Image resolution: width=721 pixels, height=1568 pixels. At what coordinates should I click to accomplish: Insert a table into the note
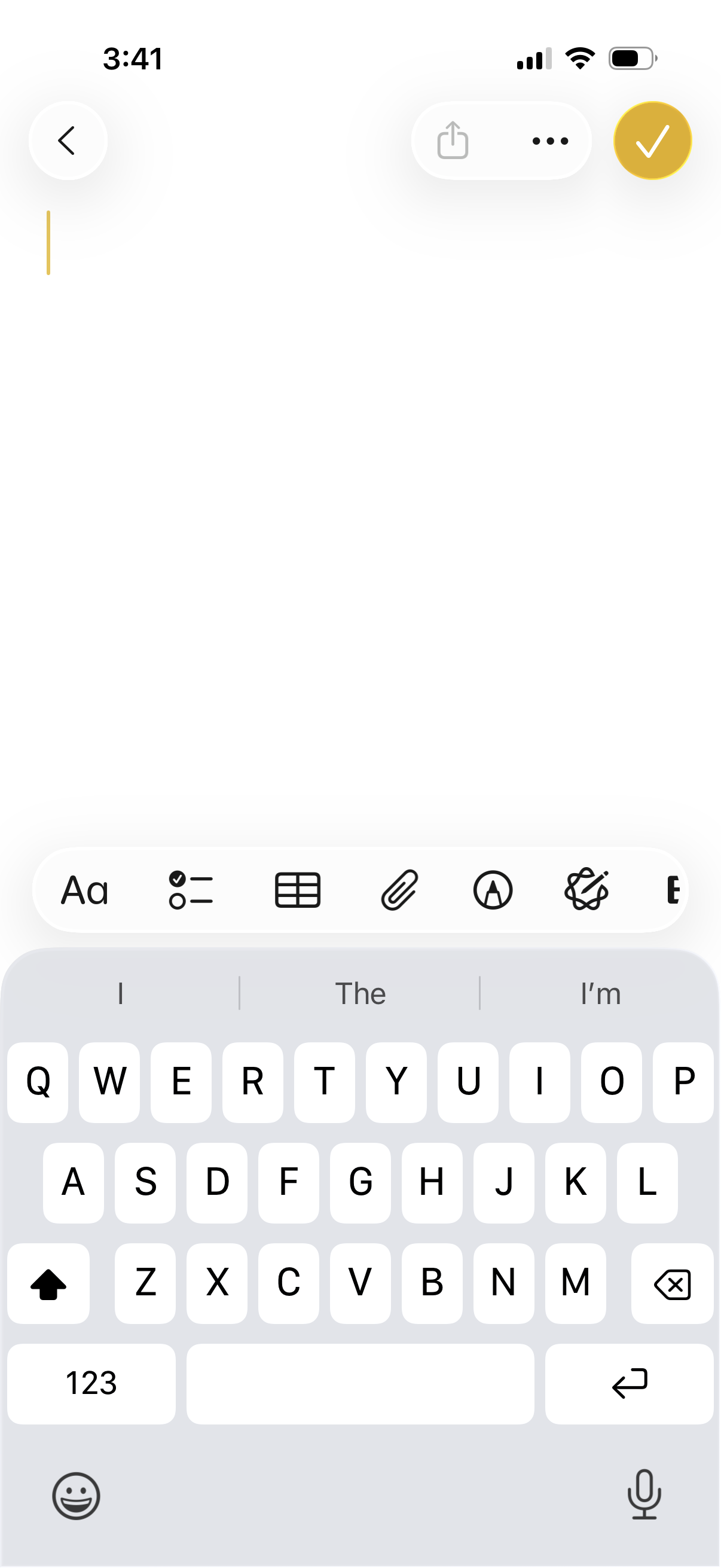click(x=297, y=891)
